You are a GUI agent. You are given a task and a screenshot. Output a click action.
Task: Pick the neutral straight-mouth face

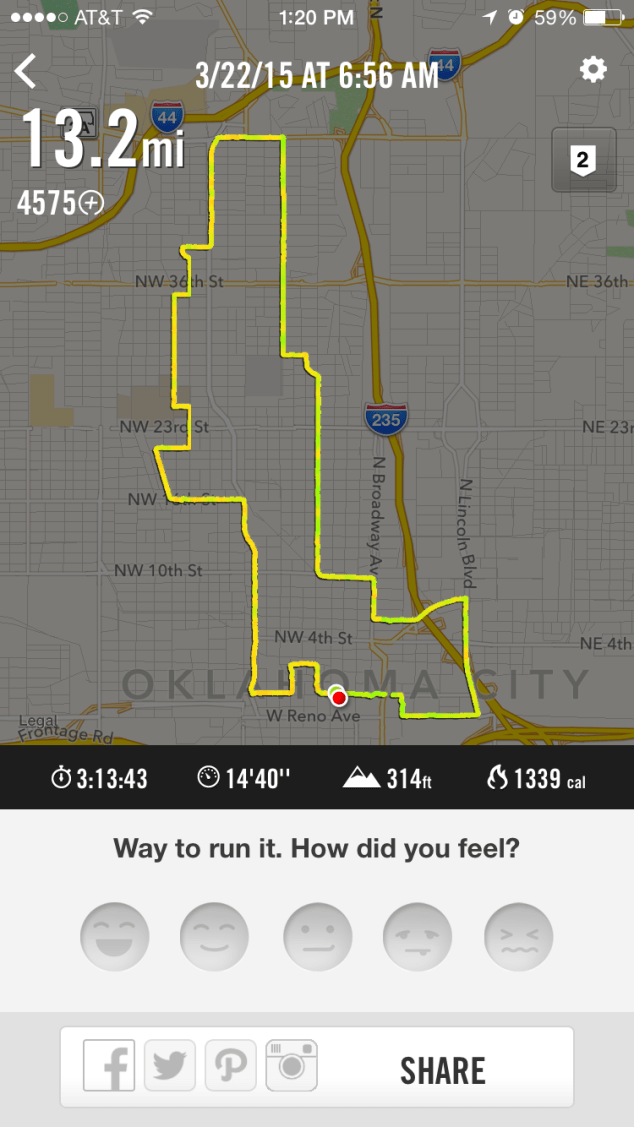pos(317,937)
